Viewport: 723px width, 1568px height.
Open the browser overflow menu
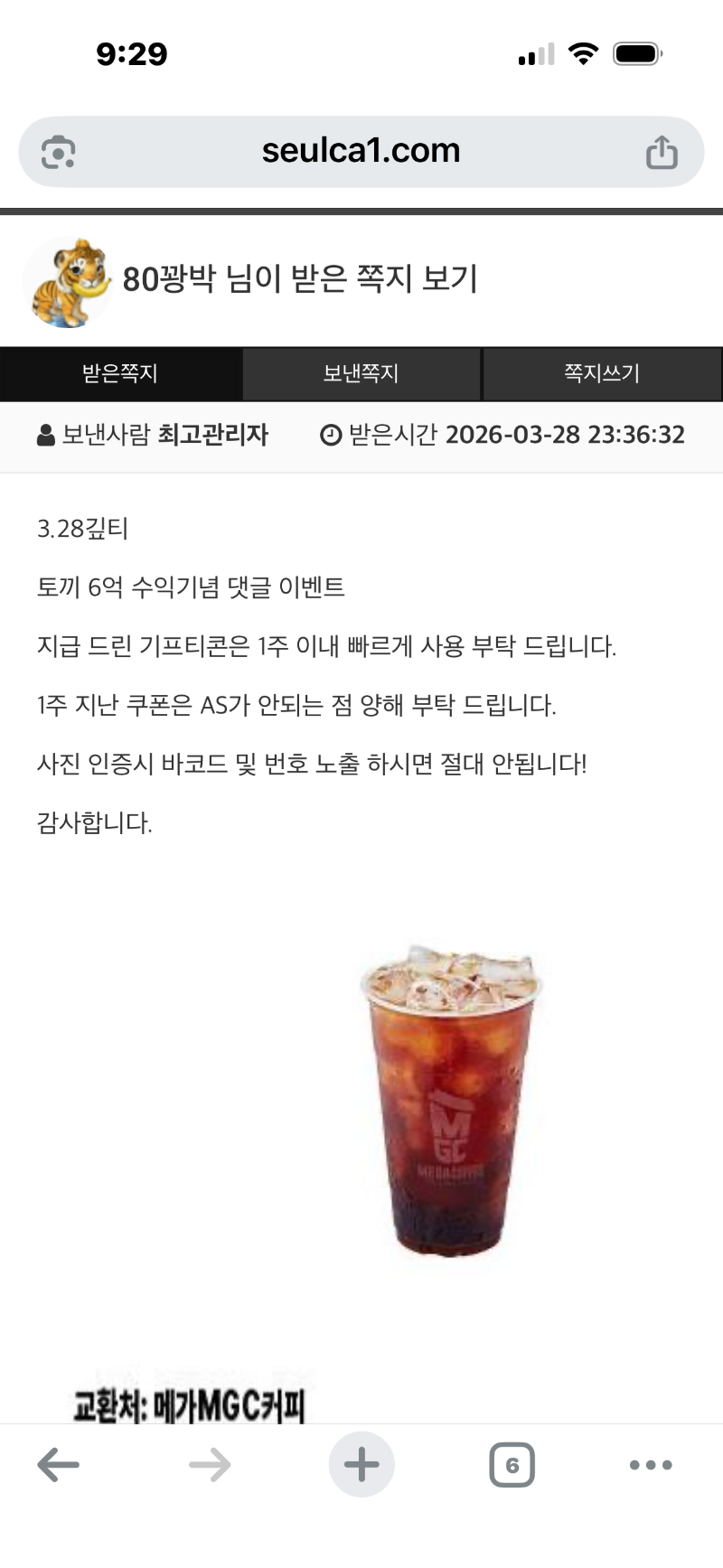pos(651,1464)
